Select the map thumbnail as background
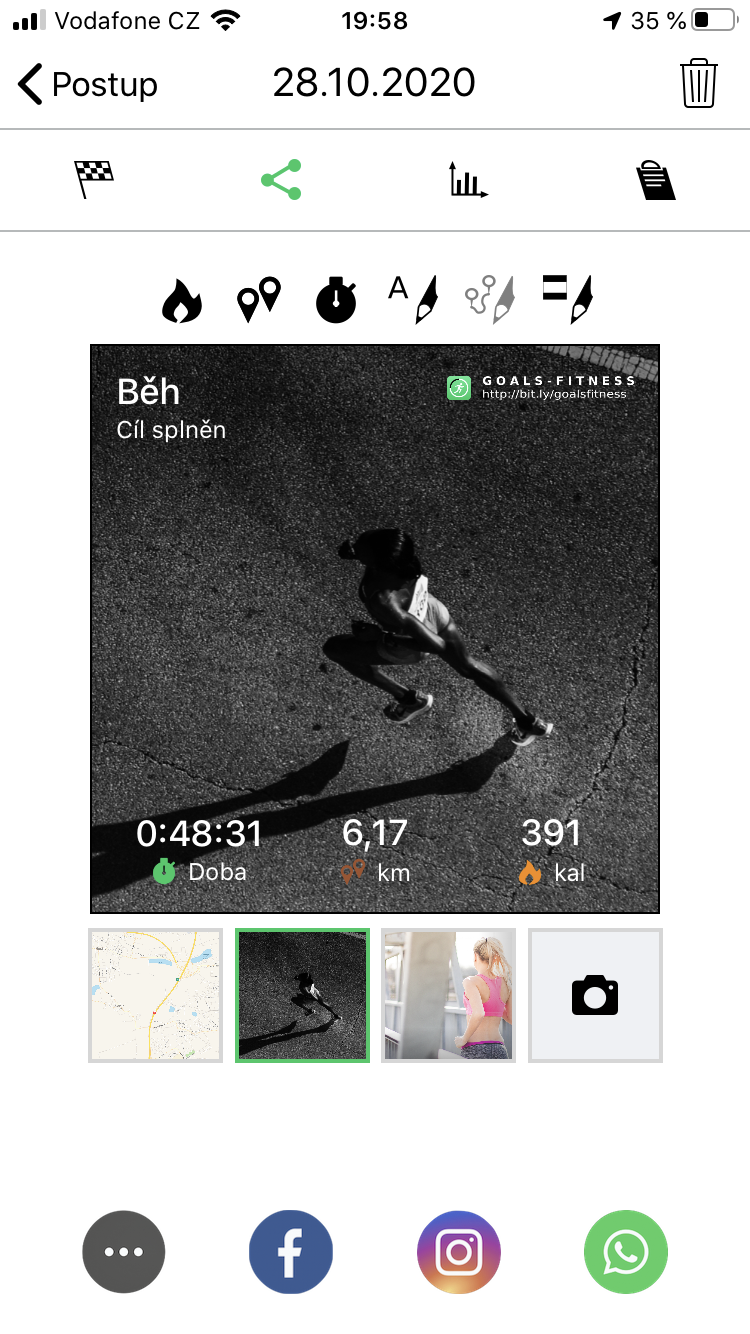Viewport: 750px width, 1334px height. click(x=155, y=995)
